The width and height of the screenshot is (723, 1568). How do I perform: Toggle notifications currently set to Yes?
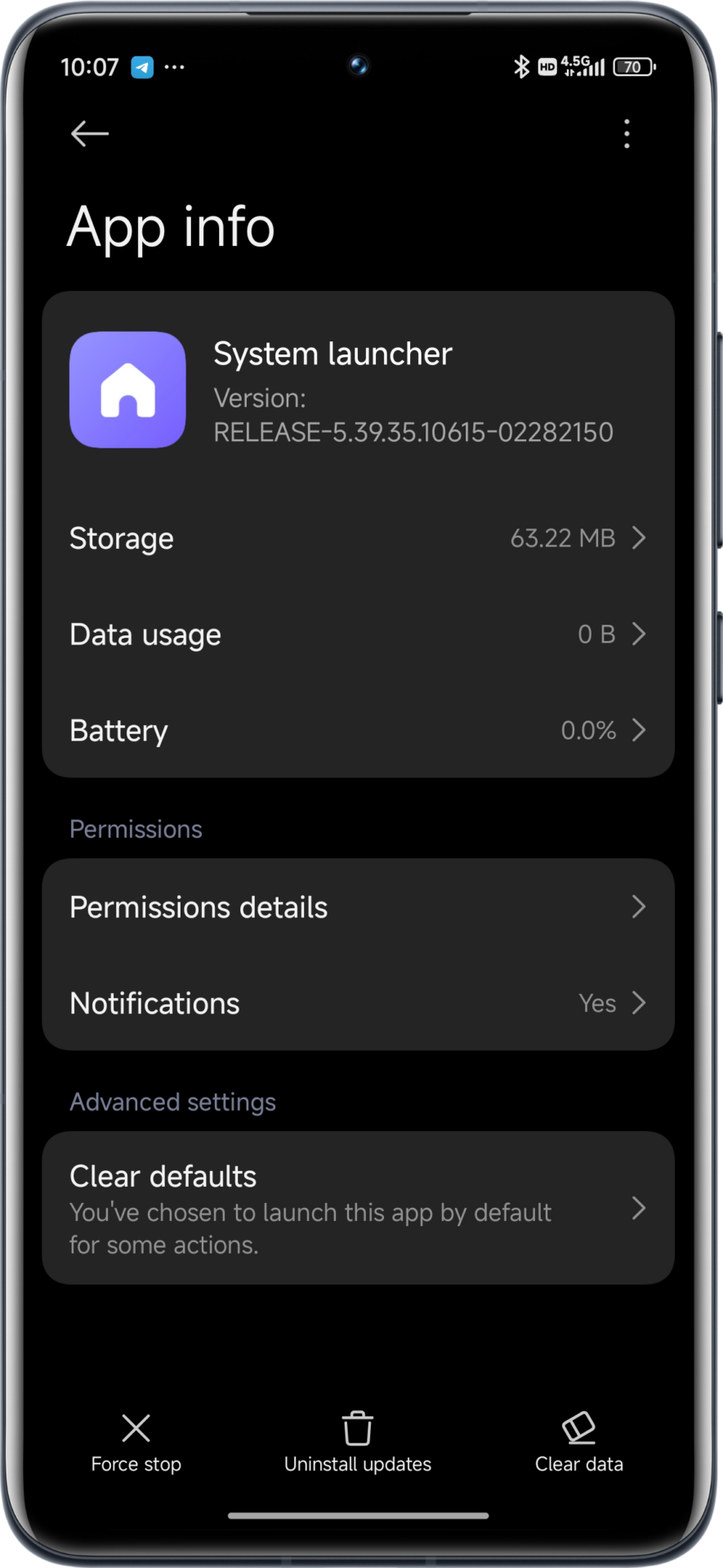(x=598, y=1003)
